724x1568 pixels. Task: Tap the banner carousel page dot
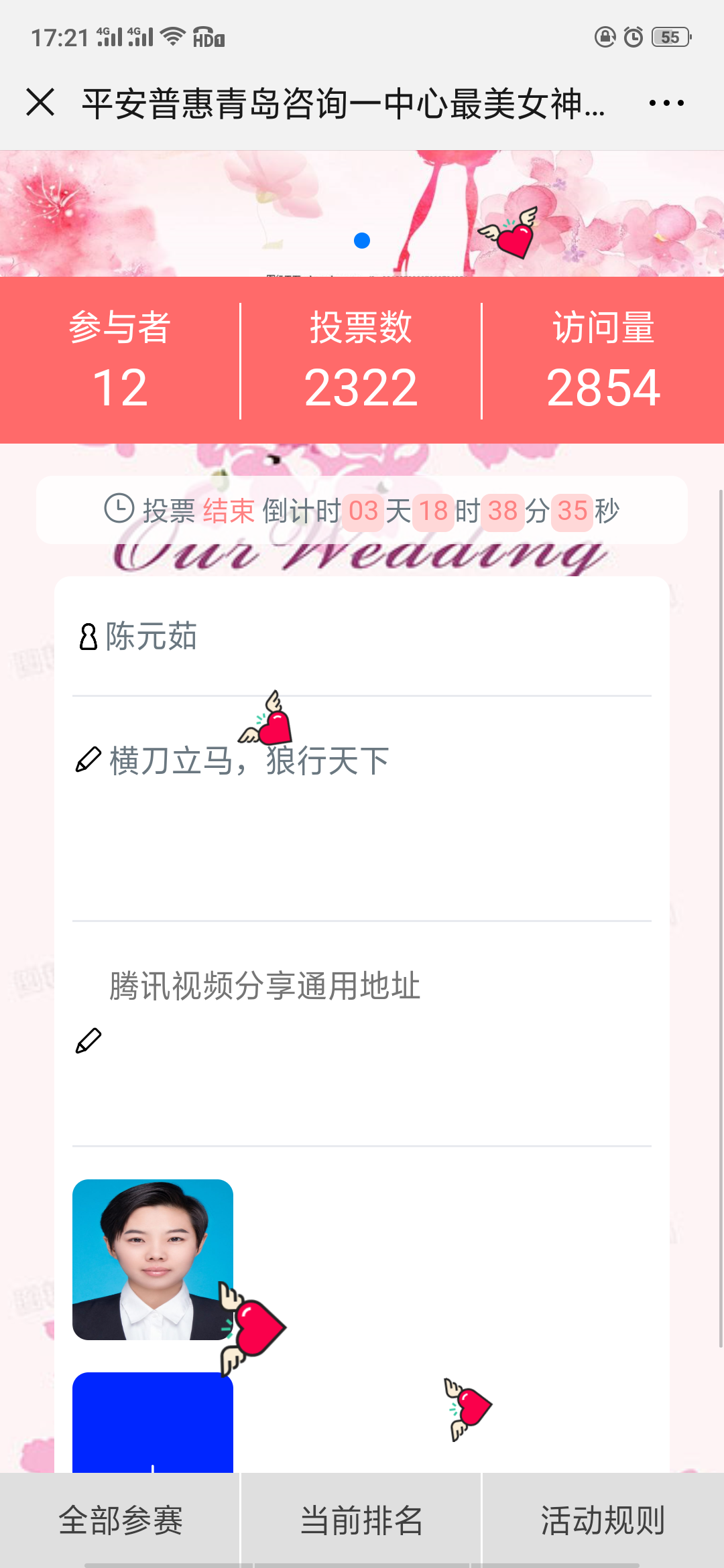coord(362,241)
